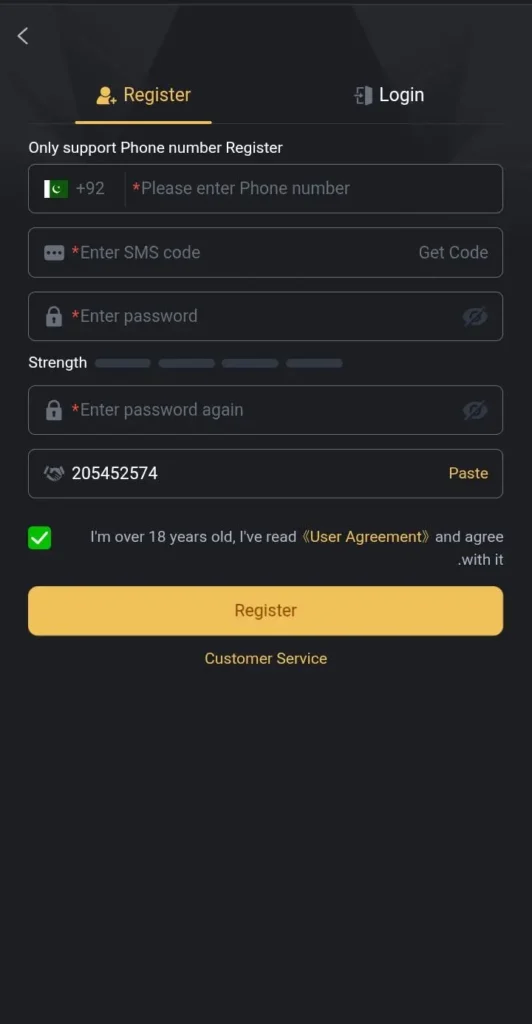Open the User Agreement link
Screen dimensions: 532x1024
pos(366,537)
